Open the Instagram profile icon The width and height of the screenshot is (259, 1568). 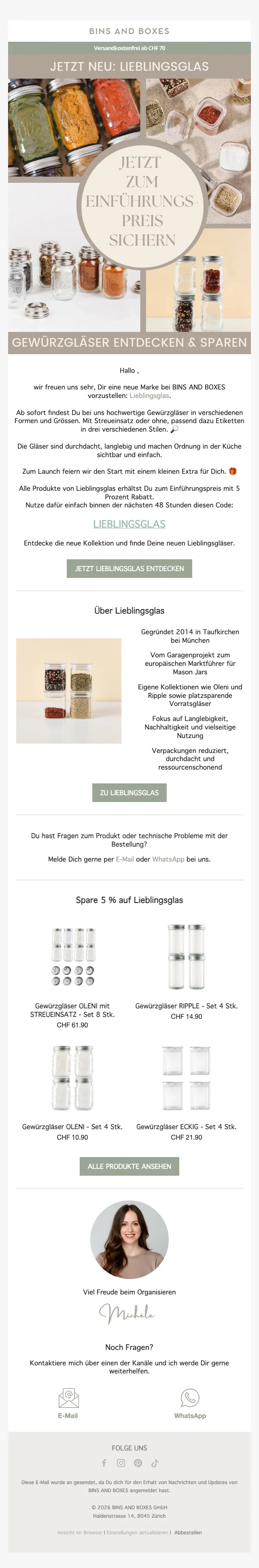pyautogui.click(x=121, y=1463)
